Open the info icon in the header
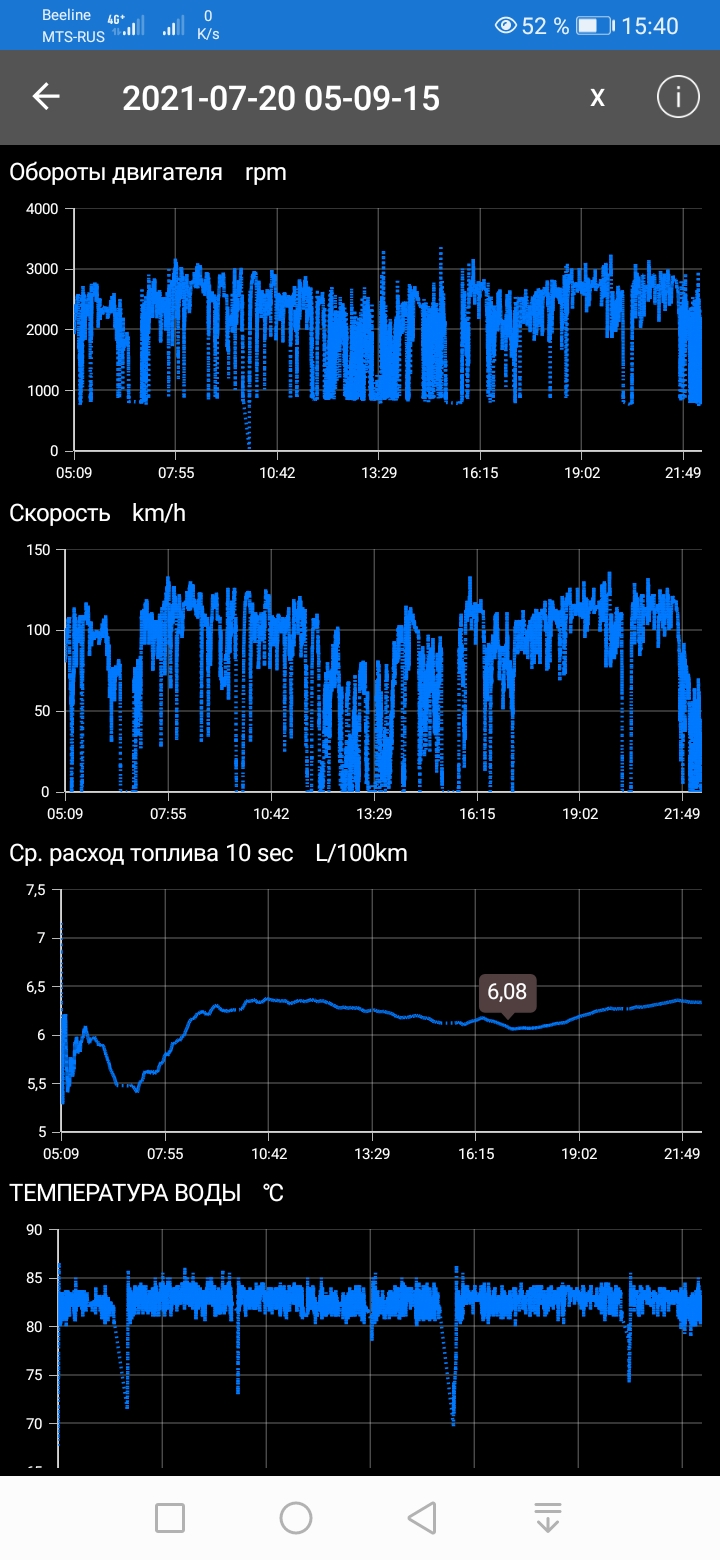 click(678, 97)
